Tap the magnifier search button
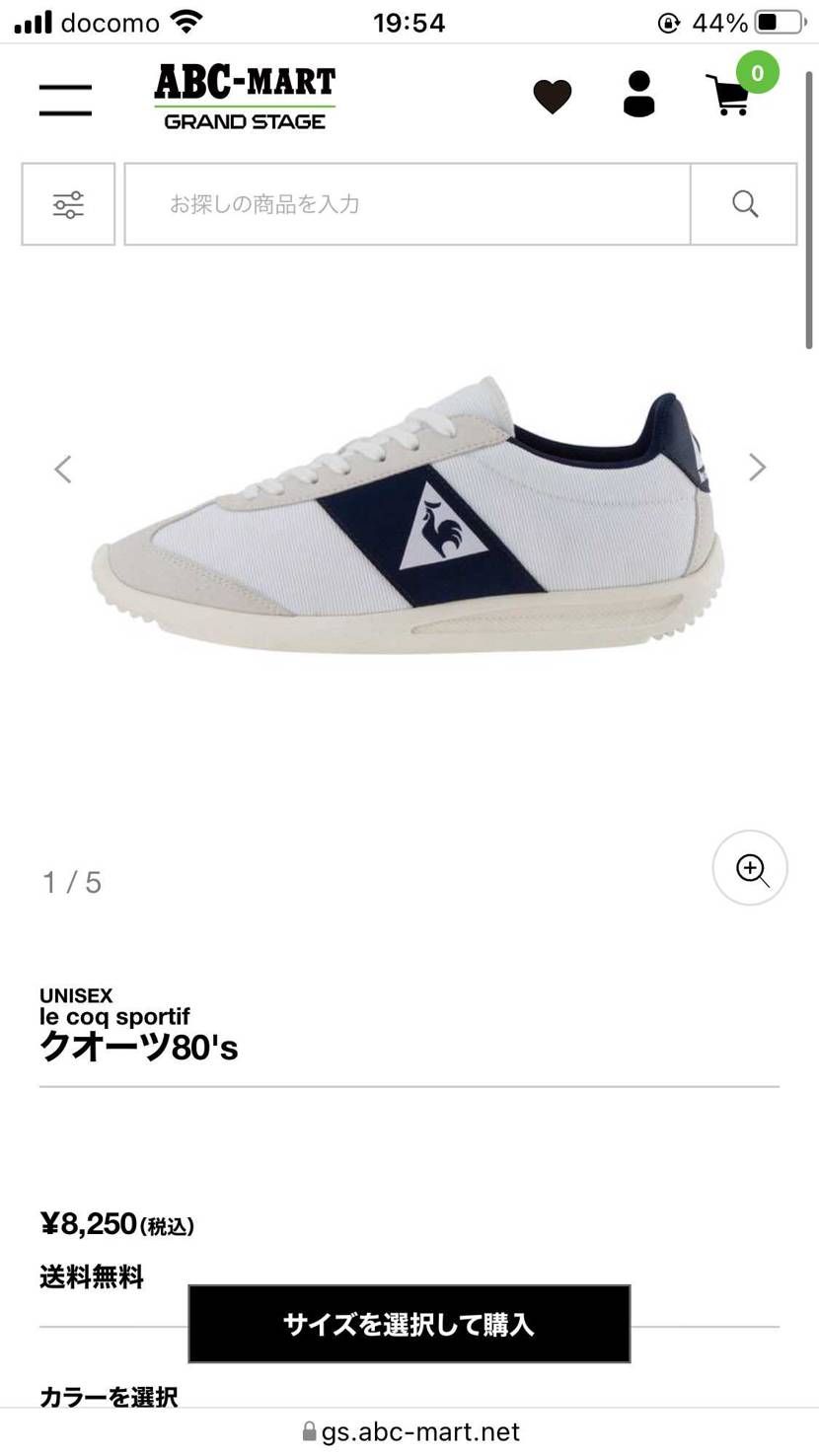This screenshot has width=819, height=1456. [745, 204]
